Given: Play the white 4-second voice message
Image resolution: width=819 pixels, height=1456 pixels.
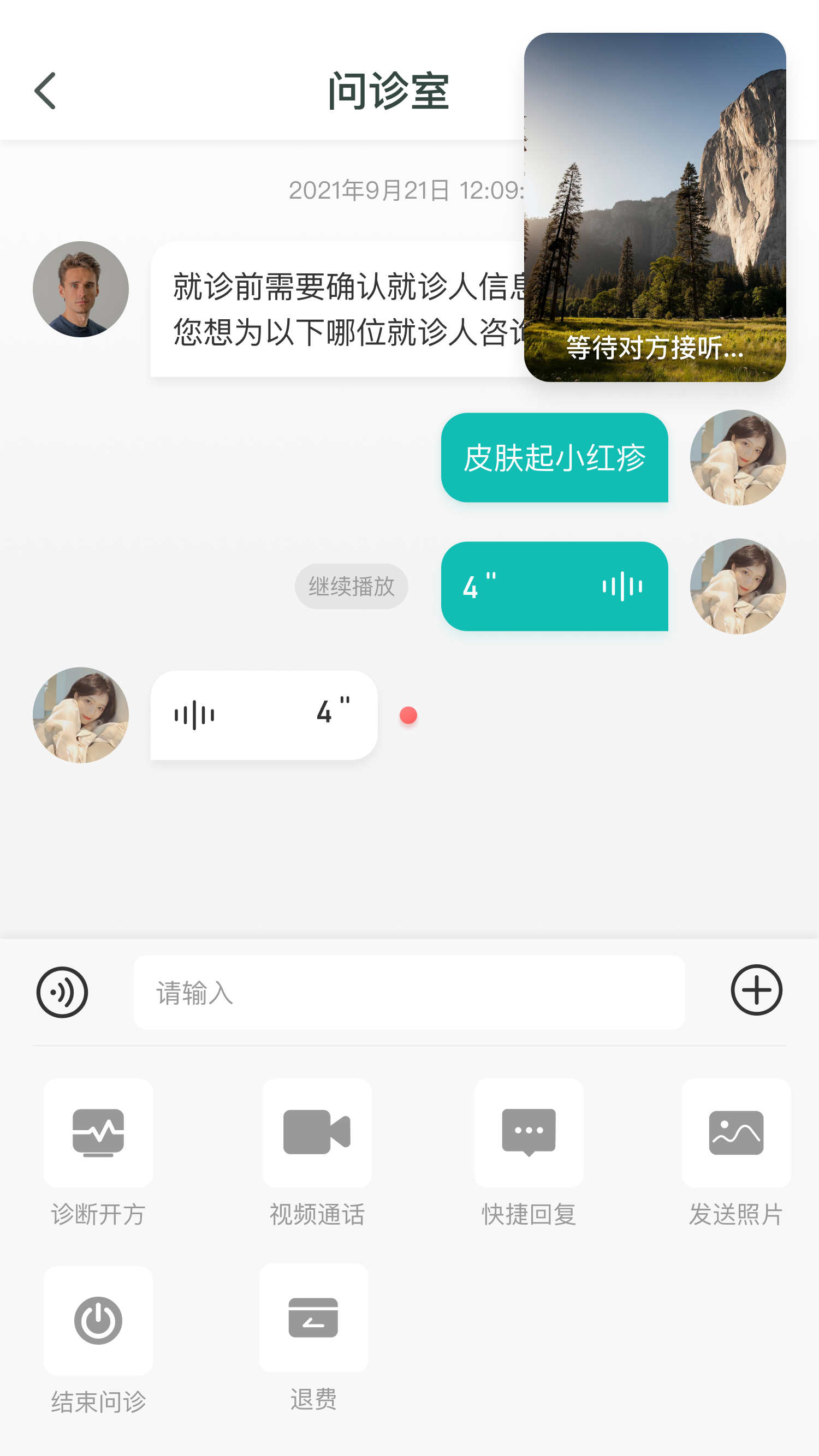Looking at the screenshot, I should click(263, 714).
